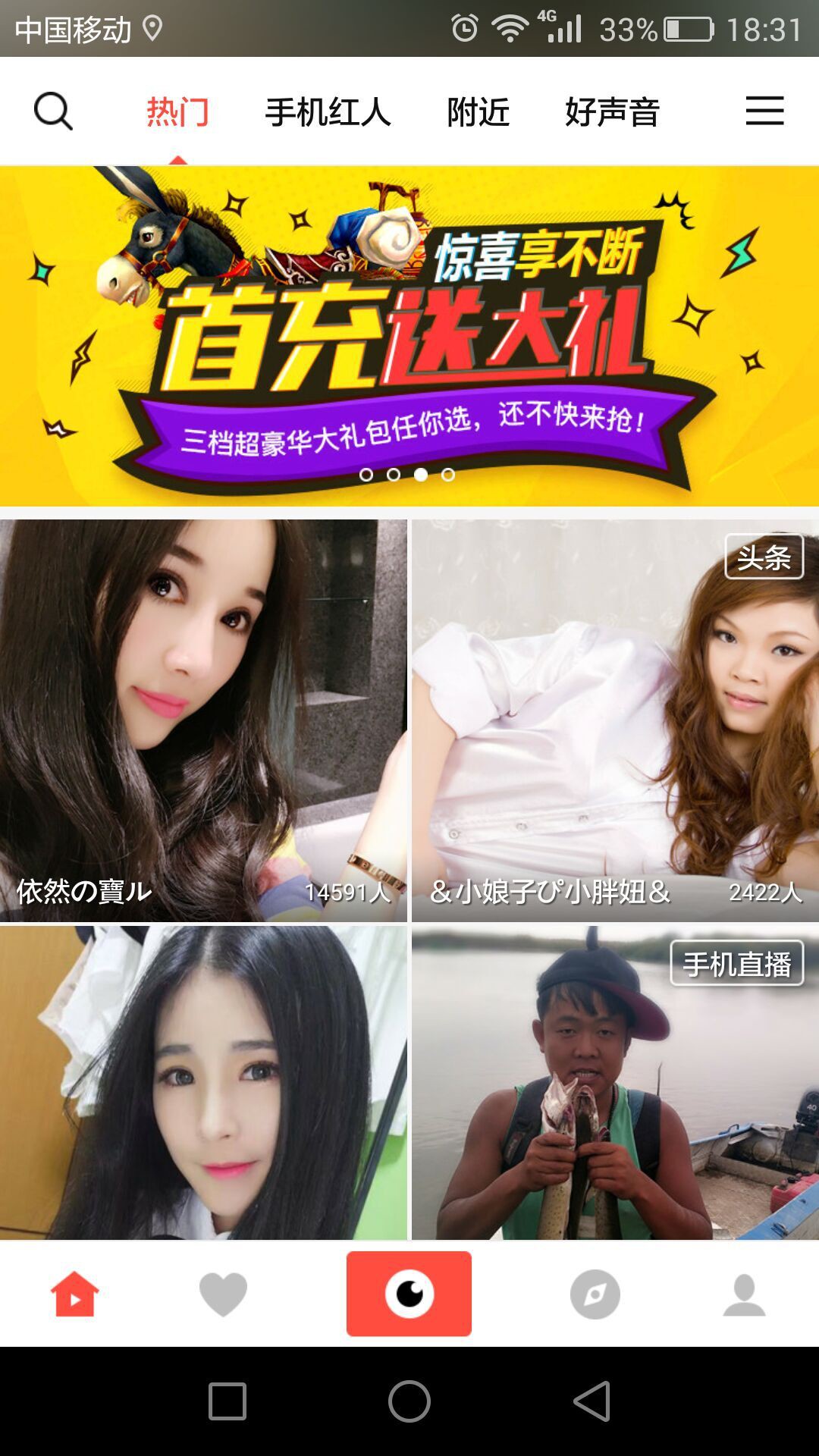Open the profile tab
Screen dimensions: 819x1456
(x=744, y=1294)
